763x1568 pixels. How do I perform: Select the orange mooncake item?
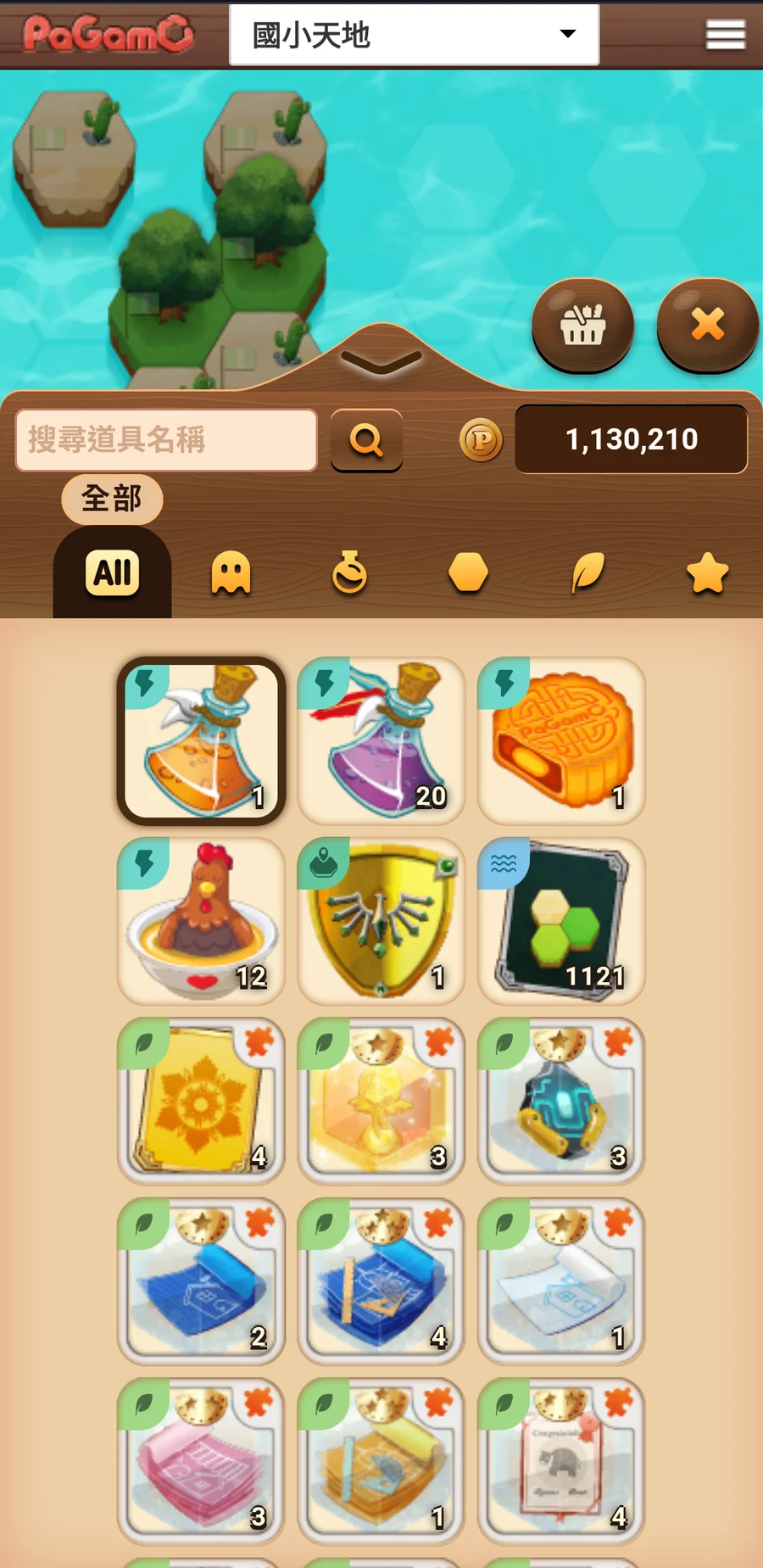tap(561, 740)
